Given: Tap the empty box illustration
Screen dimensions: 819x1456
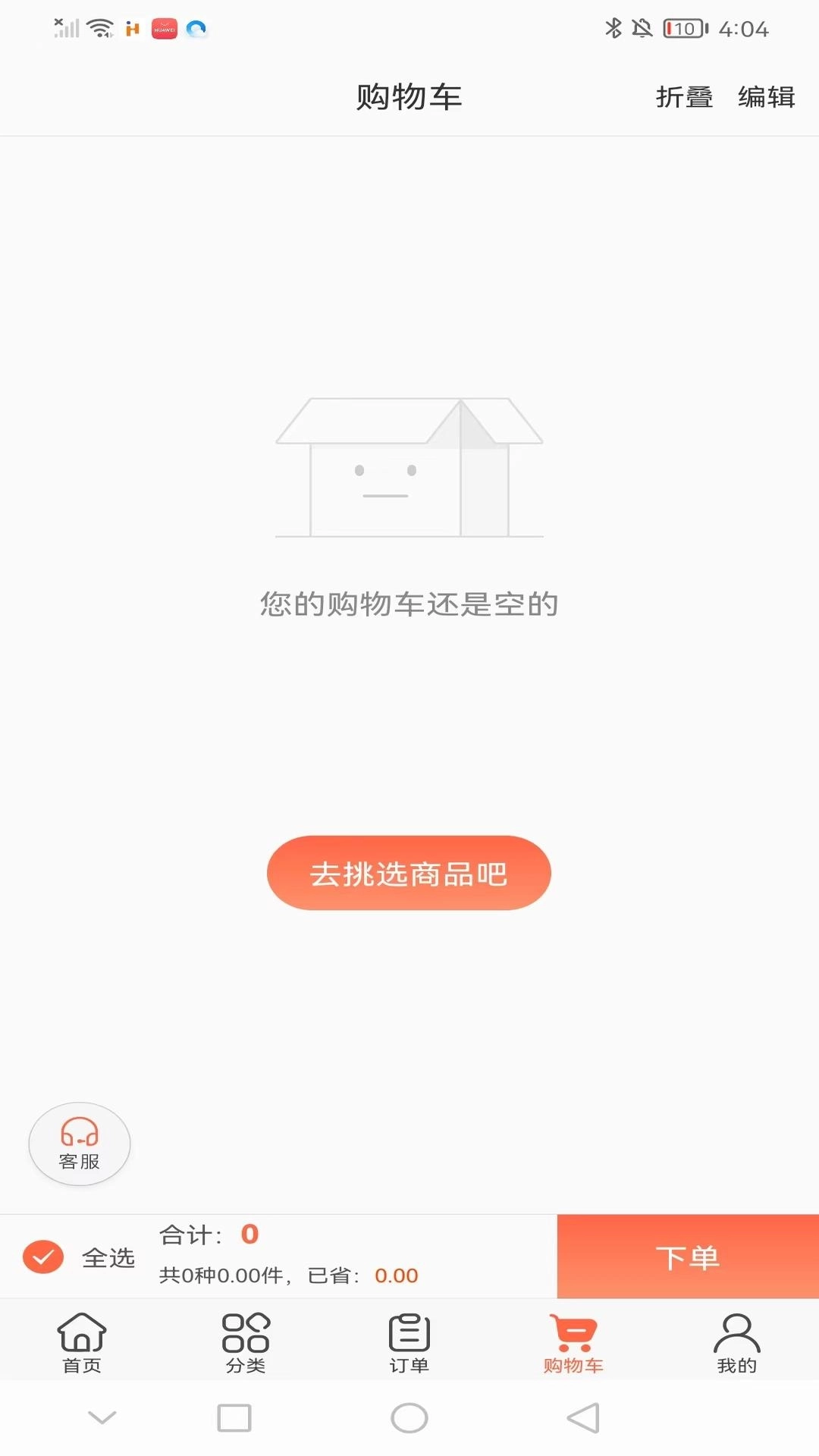Looking at the screenshot, I should pos(409,470).
